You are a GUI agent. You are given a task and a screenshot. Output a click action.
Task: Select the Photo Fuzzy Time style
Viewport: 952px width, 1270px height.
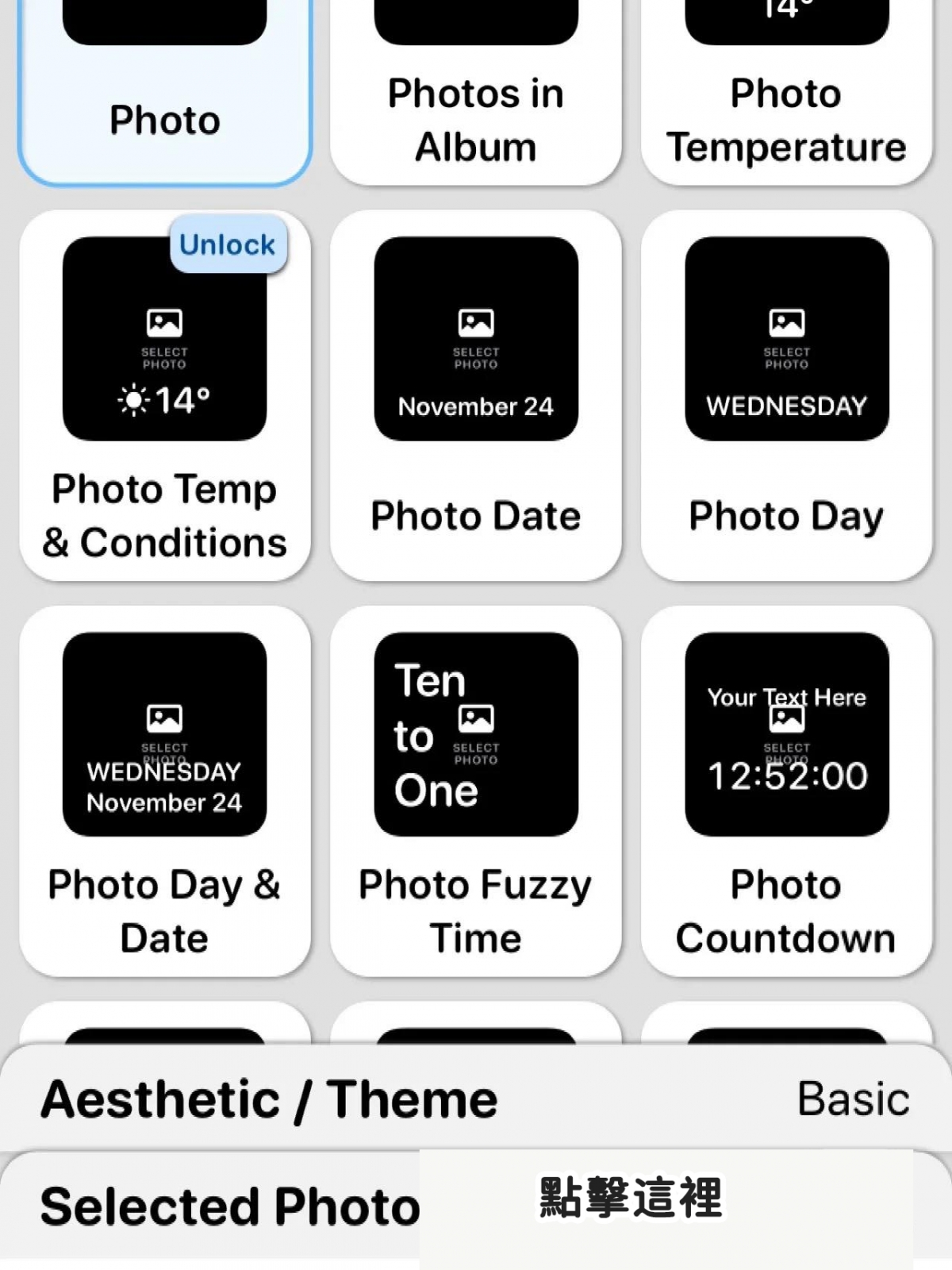pyautogui.click(x=476, y=792)
